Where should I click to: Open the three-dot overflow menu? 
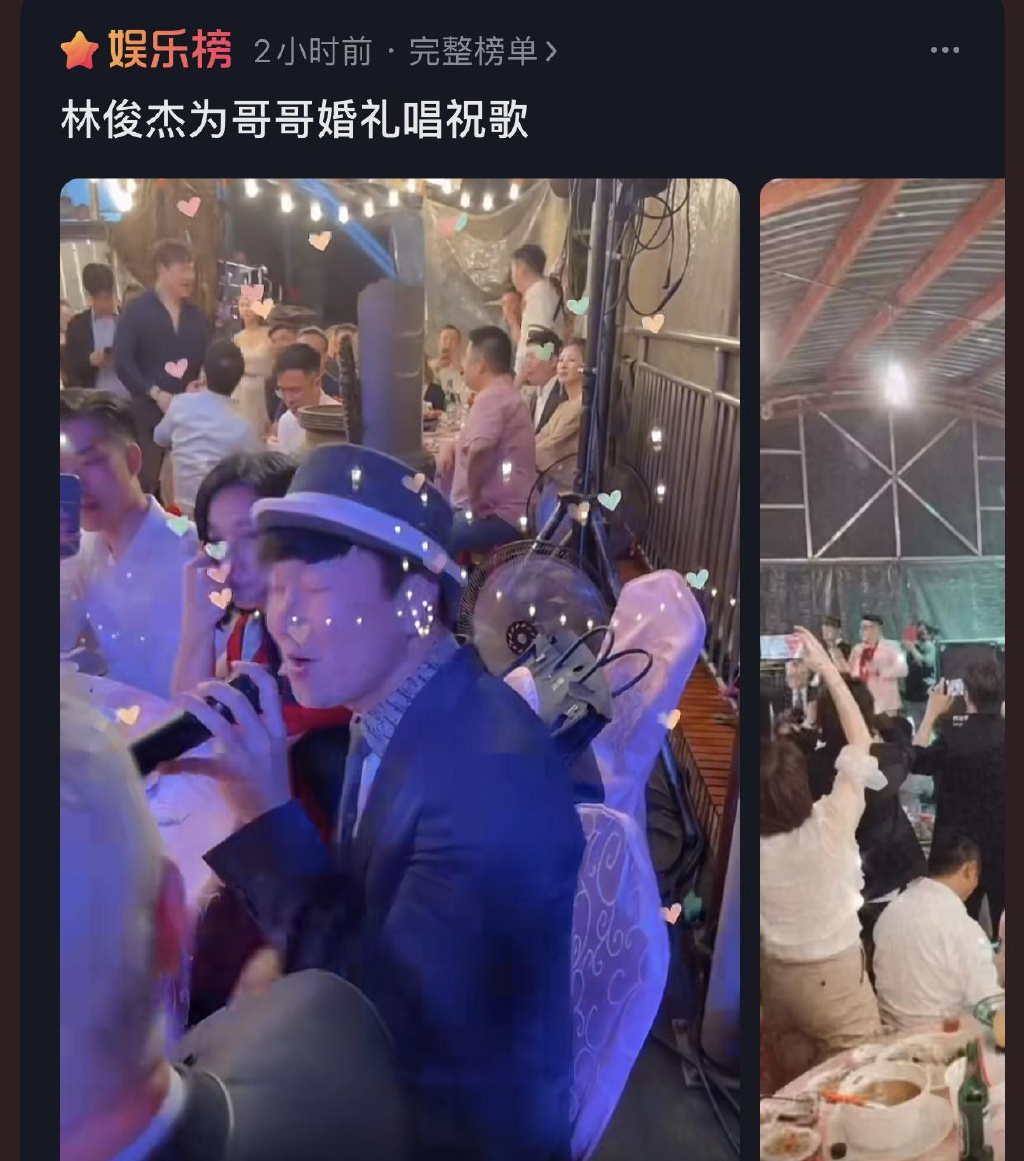point(944,51)
